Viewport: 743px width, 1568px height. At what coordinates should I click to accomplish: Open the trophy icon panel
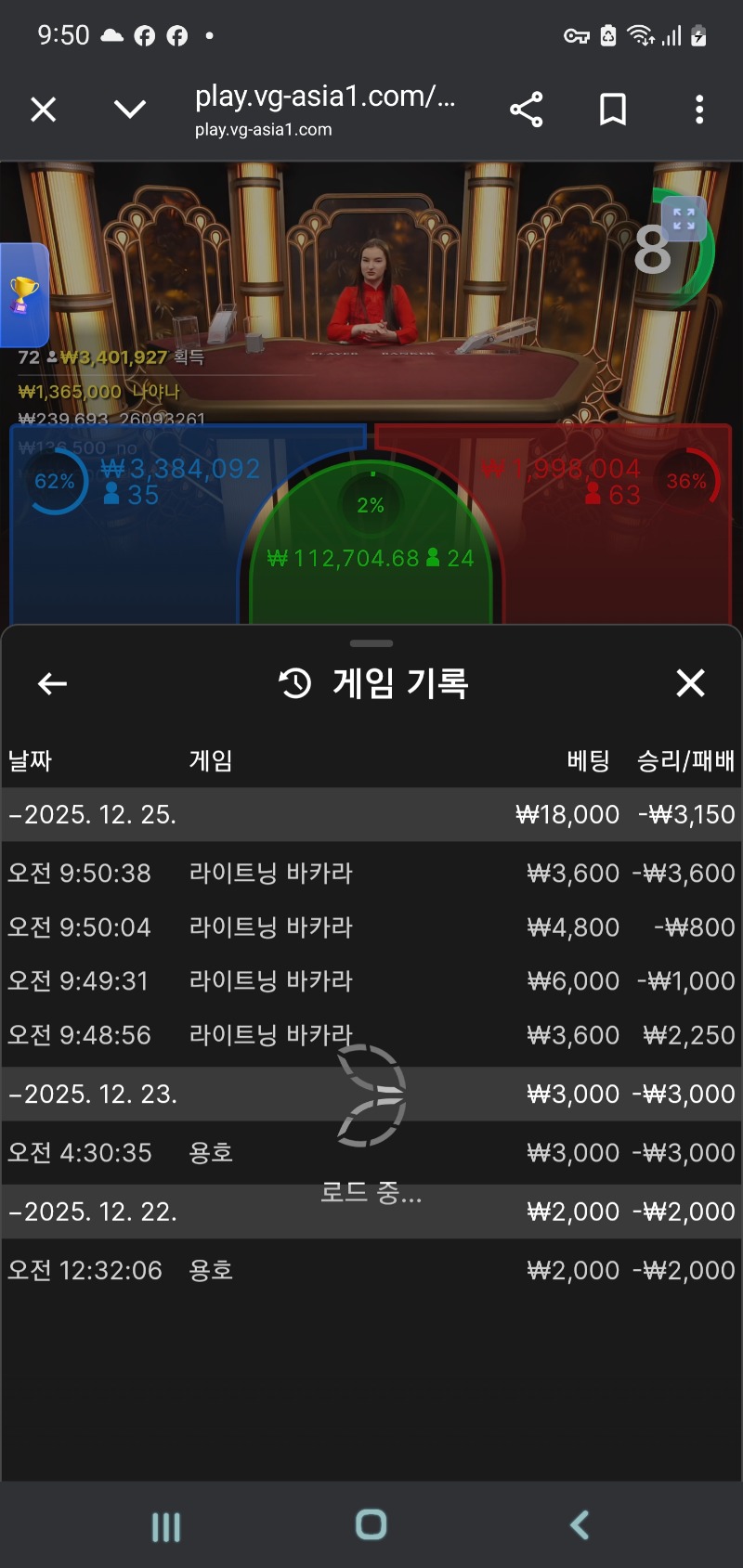24,295
